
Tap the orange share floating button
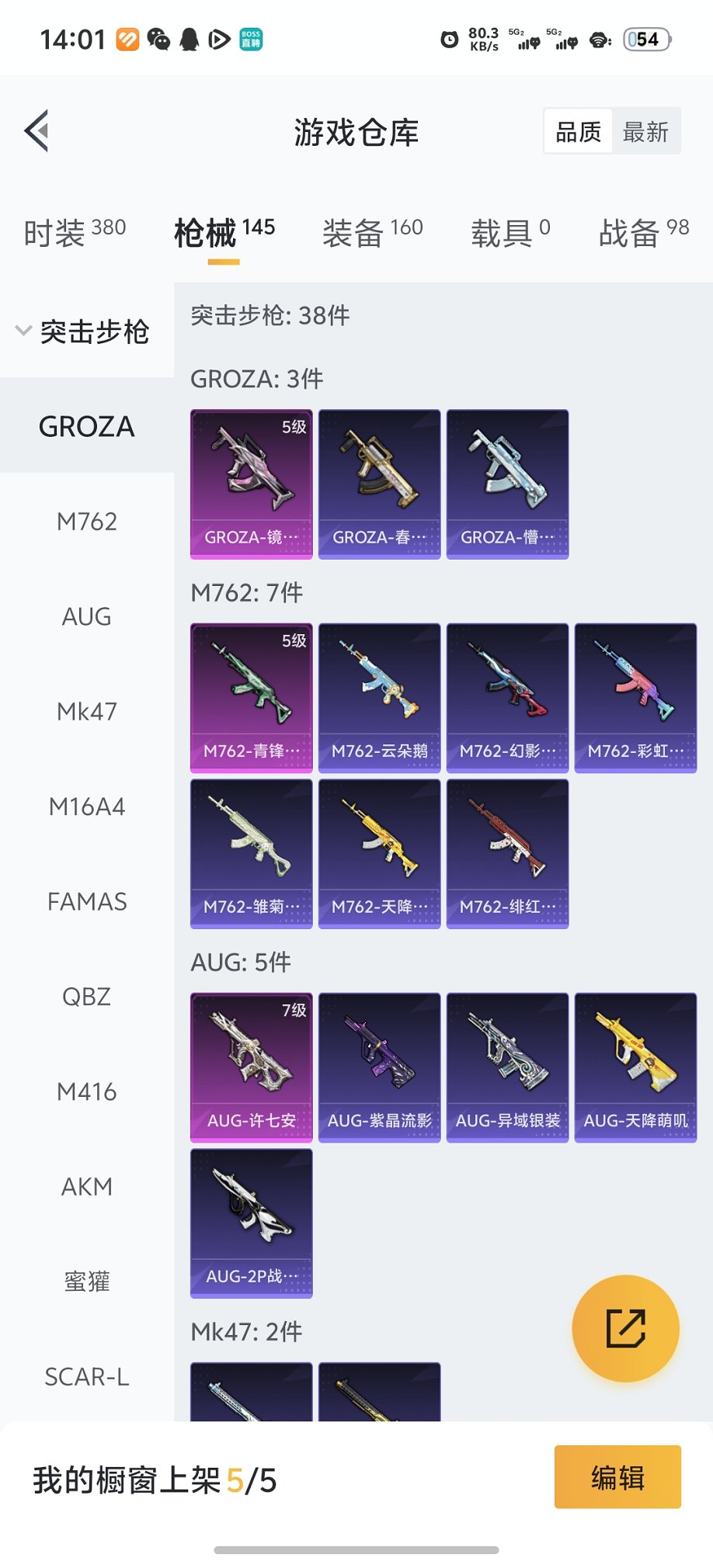tap(625, 1328)
